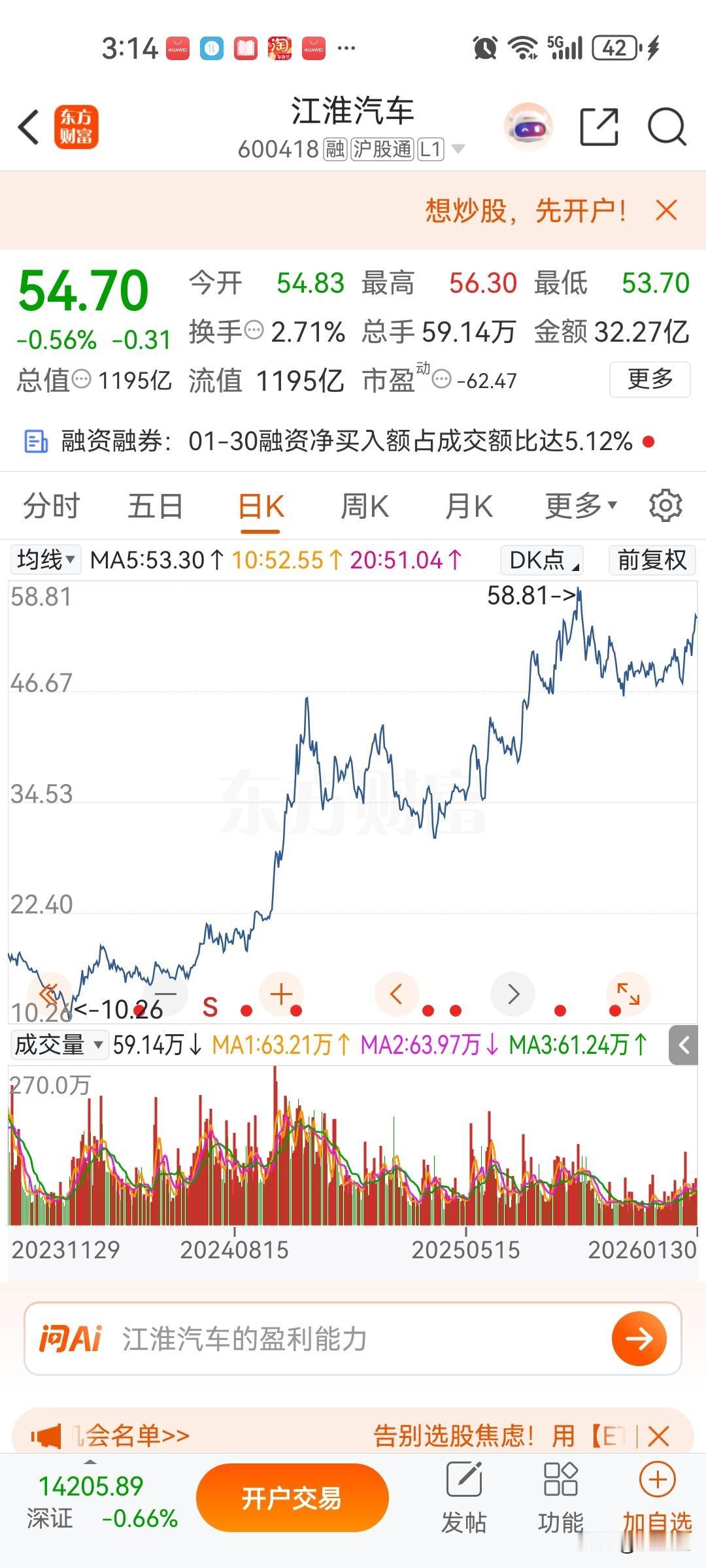Open the AI robot assistant icon
Screen dimensions: 706x1568
(528, 127)
